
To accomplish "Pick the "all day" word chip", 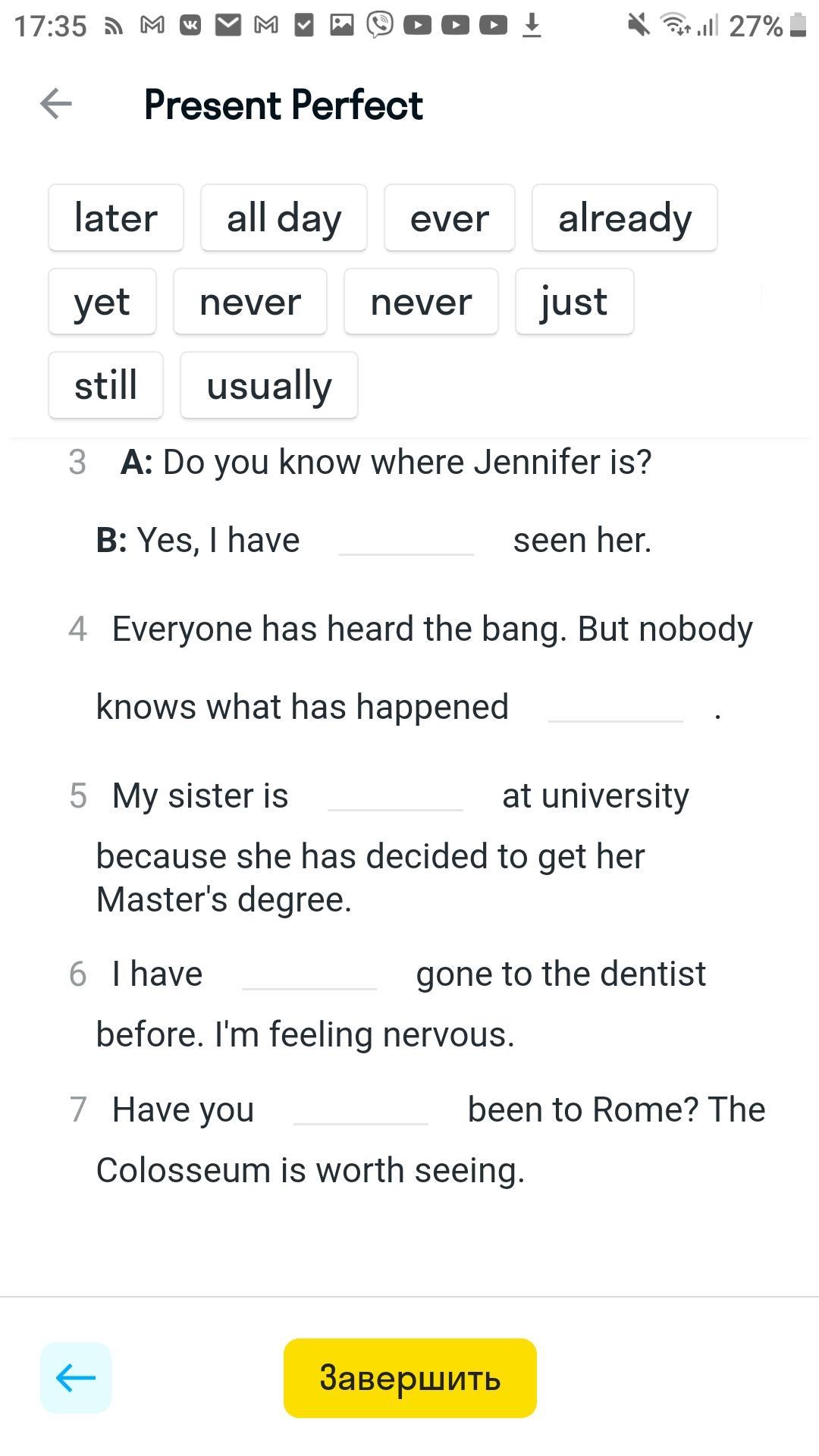I will point(284,218).
